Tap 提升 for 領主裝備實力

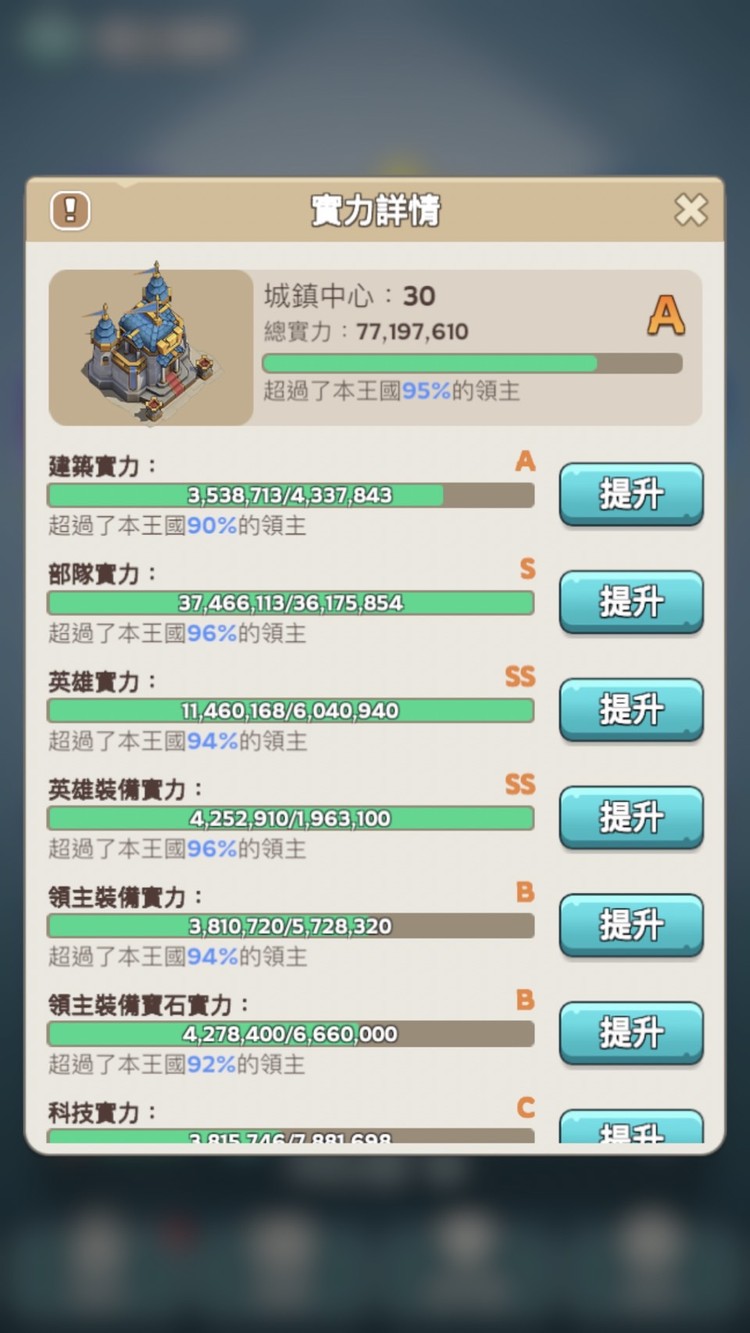[631, 925]
